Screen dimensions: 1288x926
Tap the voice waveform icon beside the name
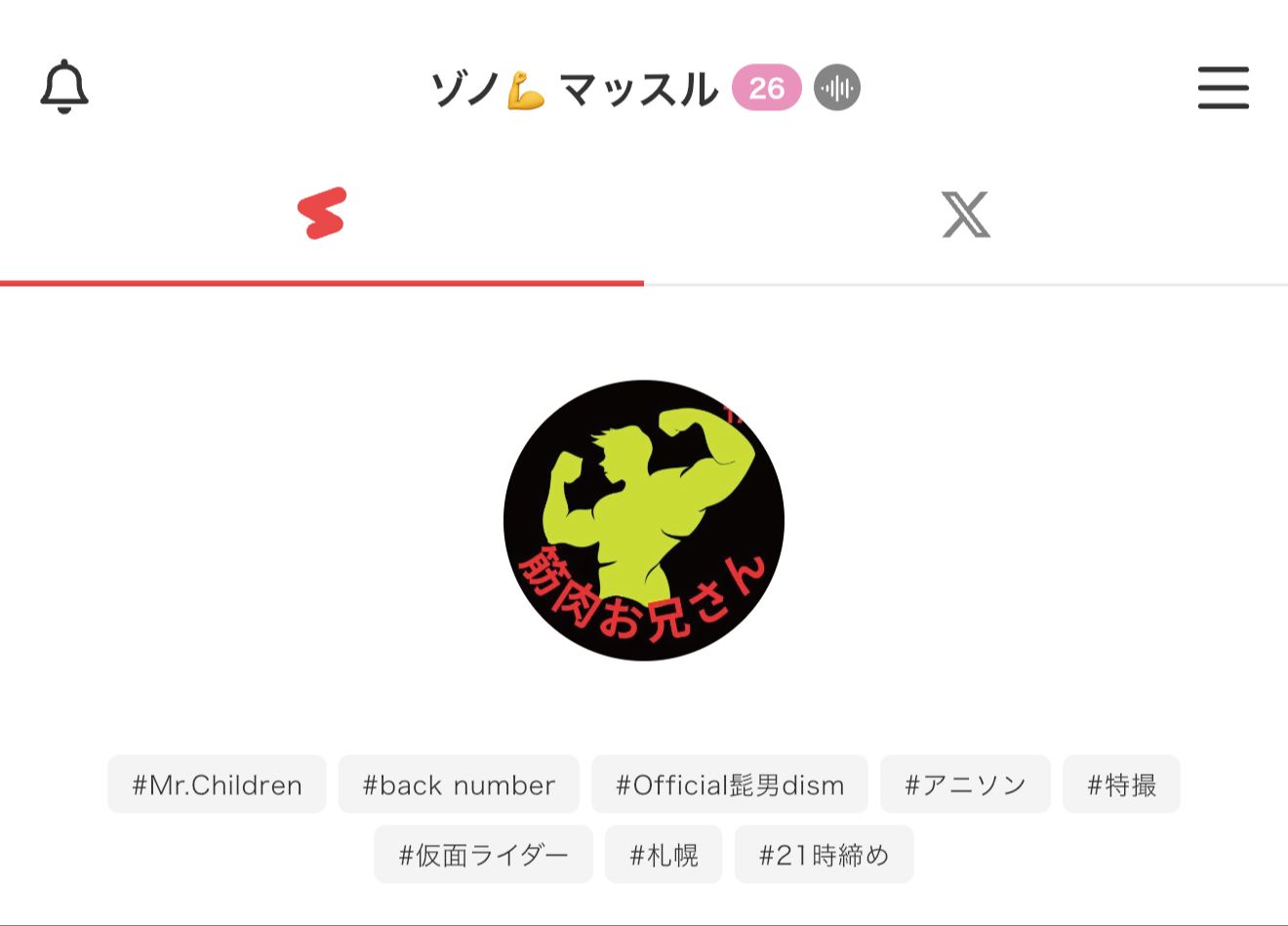pyautogui.click(x=837, y=89)
